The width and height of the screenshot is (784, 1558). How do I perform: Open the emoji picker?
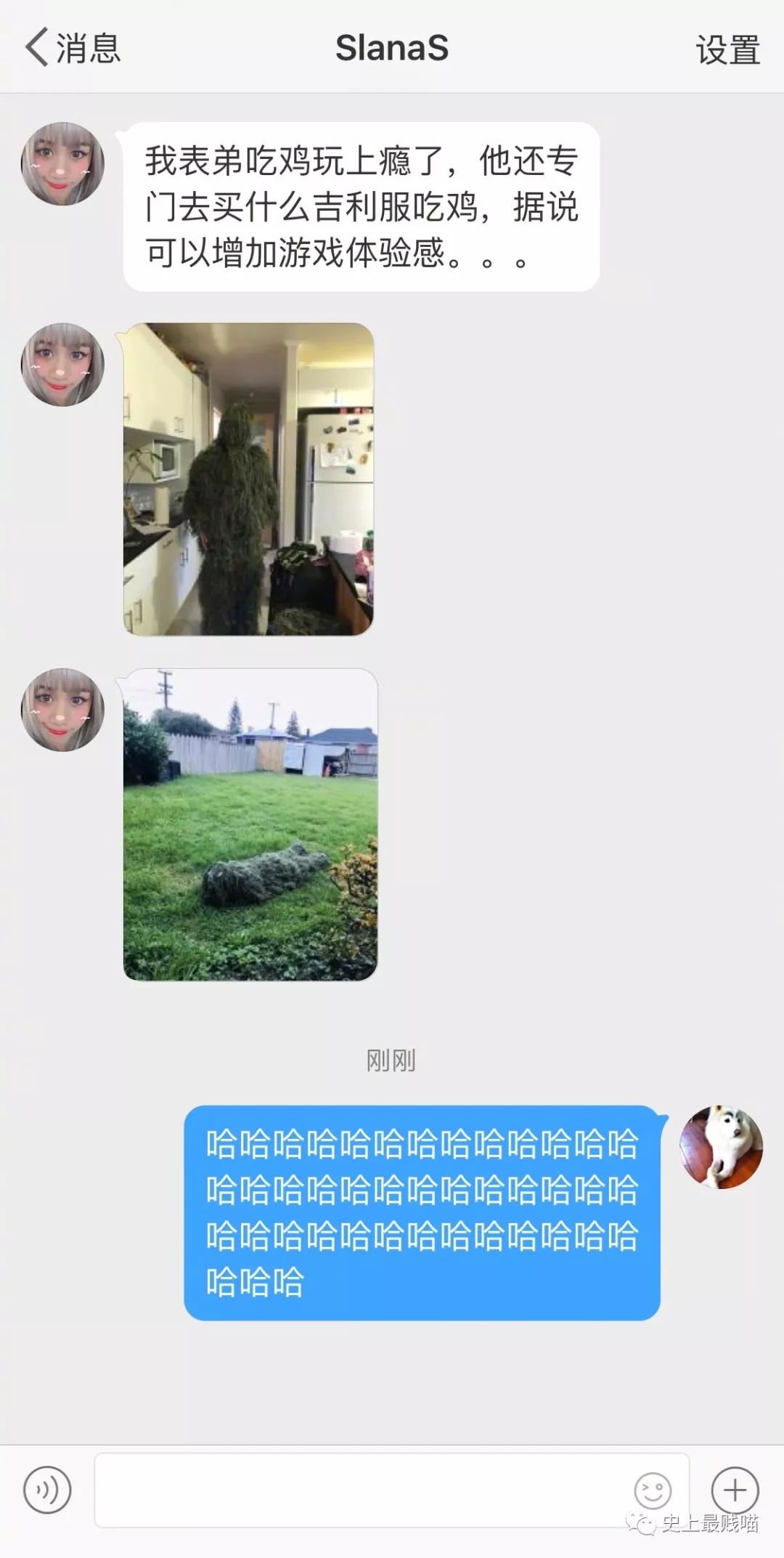653,1491
